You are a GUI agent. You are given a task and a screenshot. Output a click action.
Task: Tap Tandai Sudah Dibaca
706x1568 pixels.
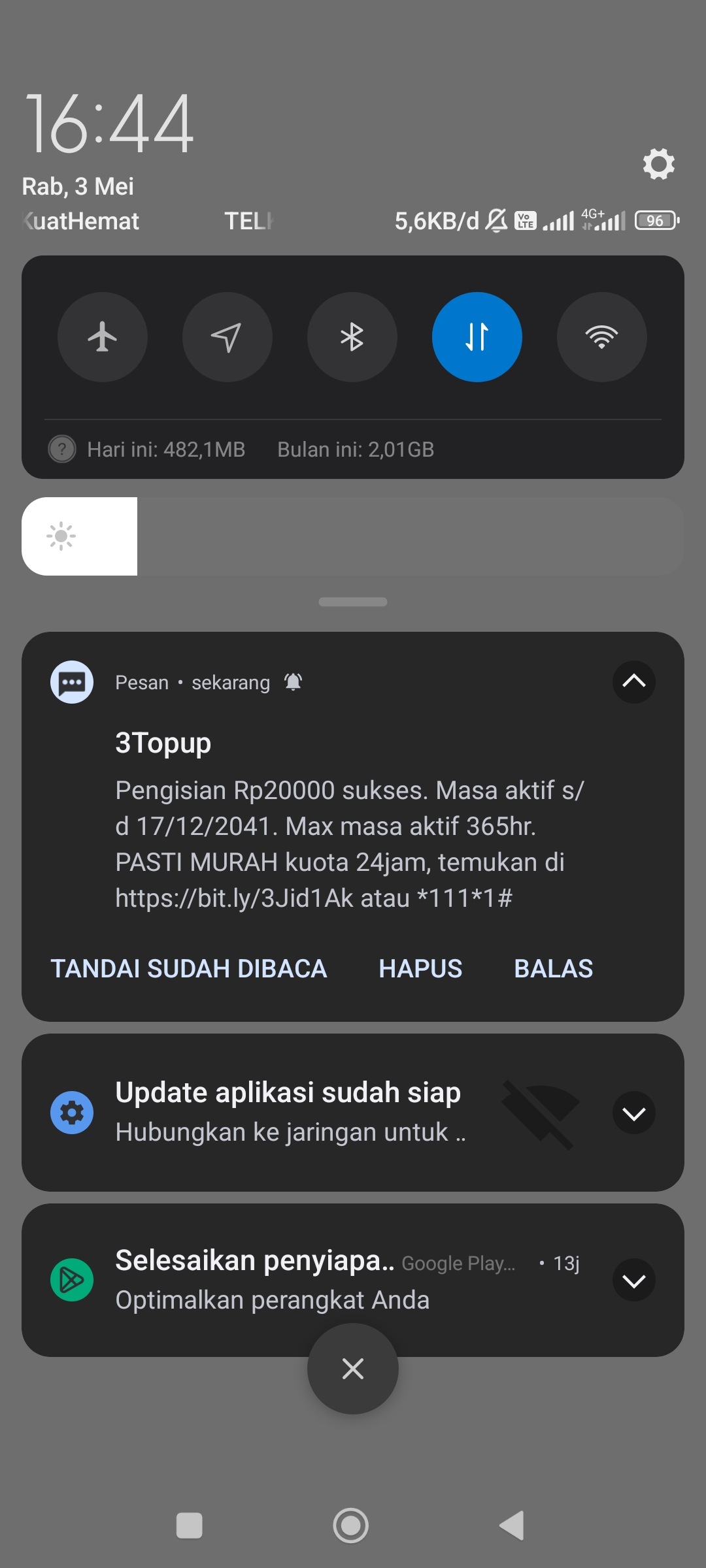pos(189,969)
